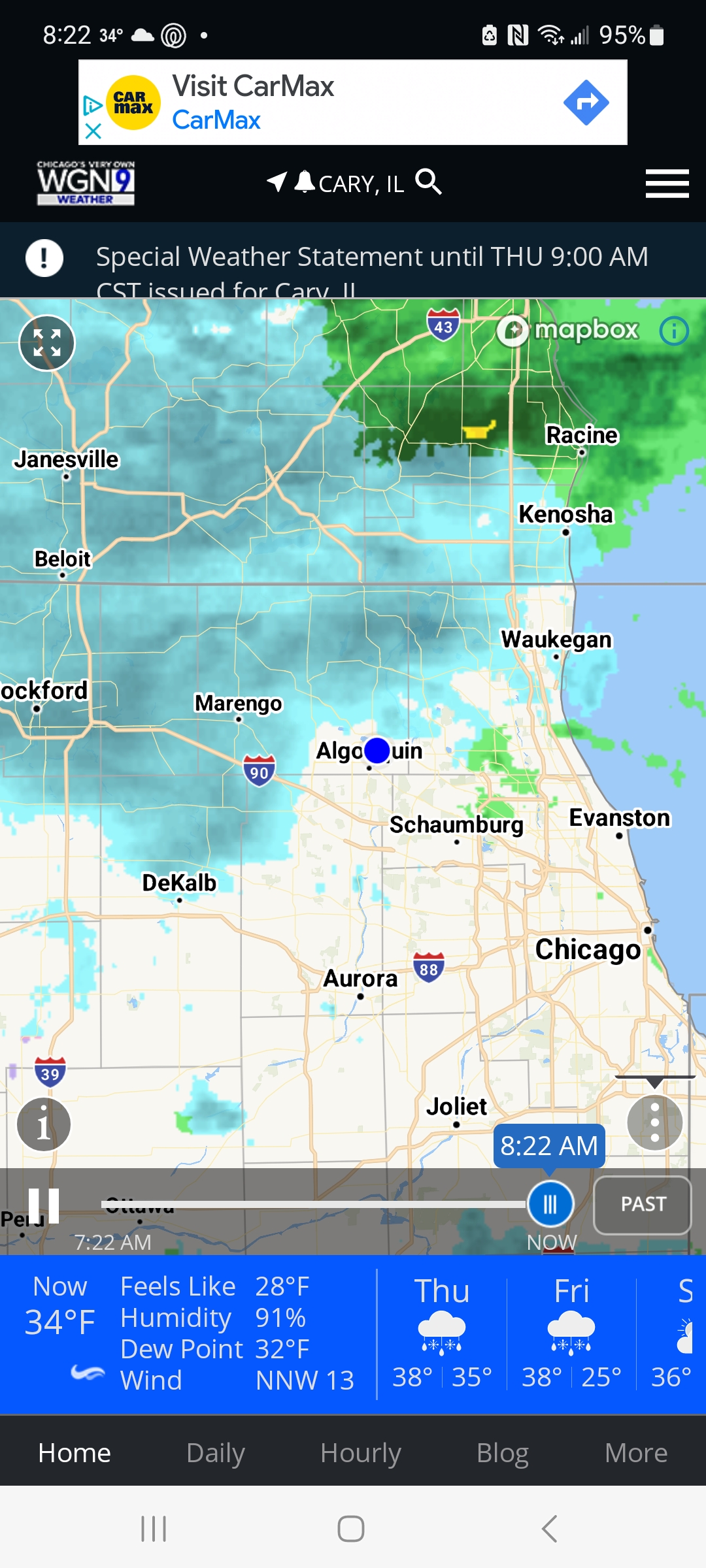Open the Thu forecast
The height and width of the screenshot is (1568, 706).
(442, 1333)
